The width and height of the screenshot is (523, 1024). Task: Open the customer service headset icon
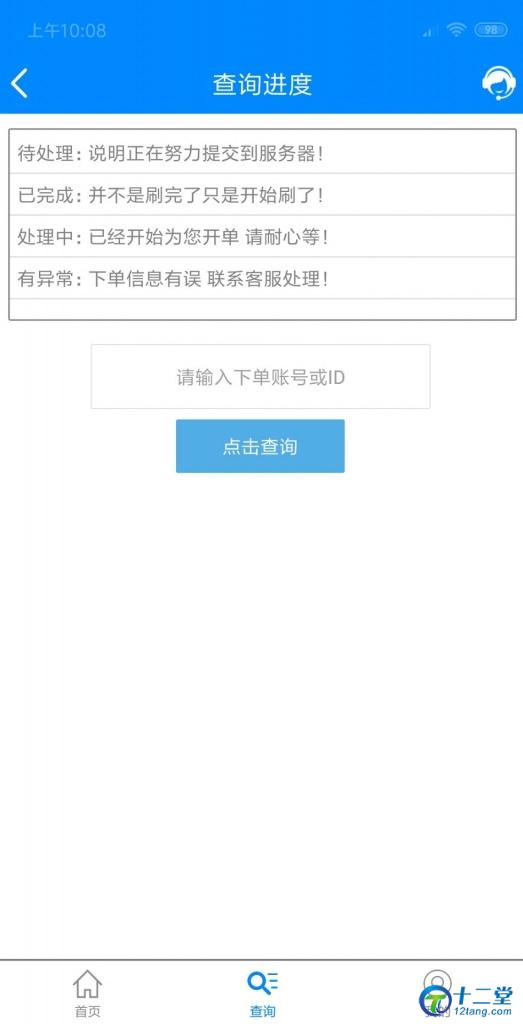pyautogui.click(x=498, y=83)
